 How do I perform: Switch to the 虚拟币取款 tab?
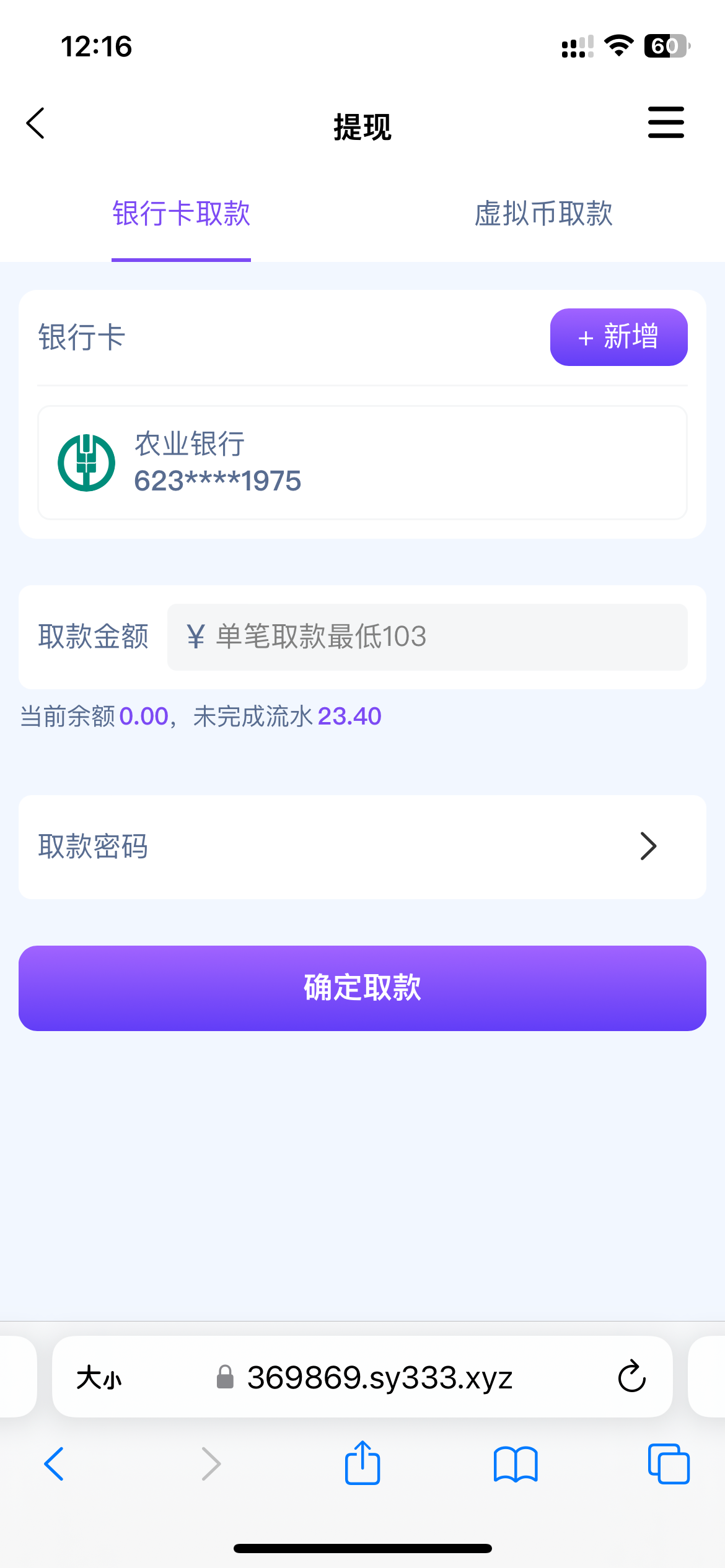(543, 214)
